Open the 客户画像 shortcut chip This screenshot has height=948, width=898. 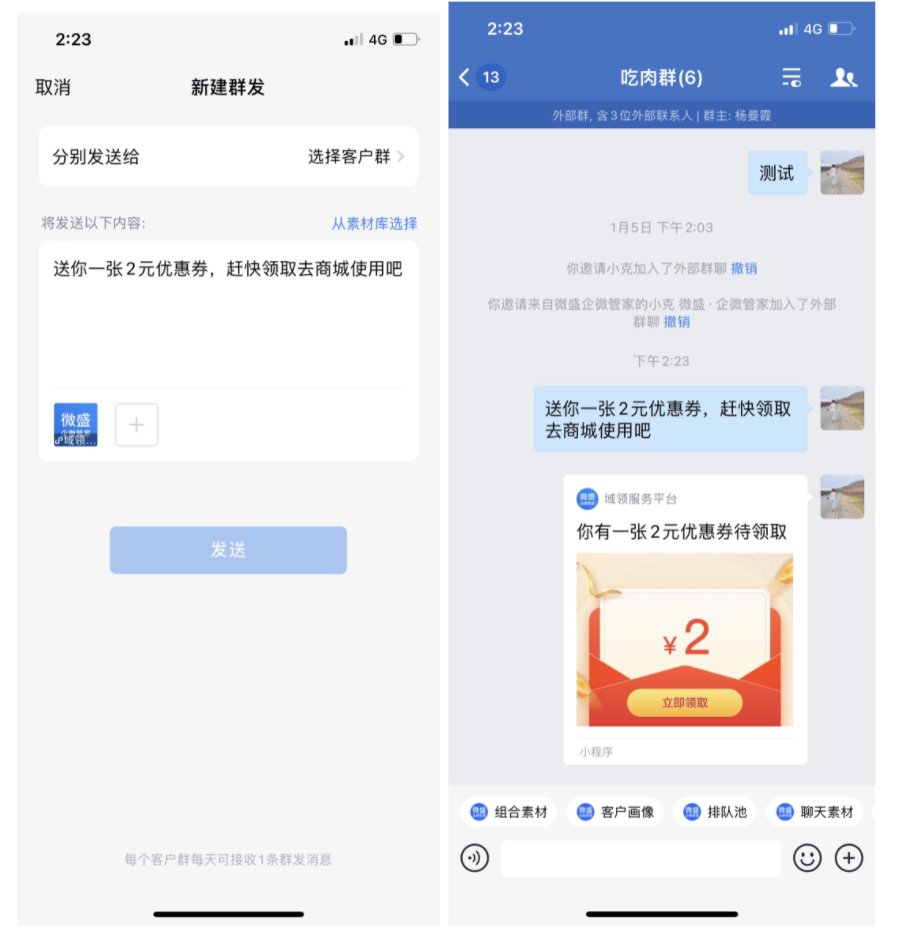click(616, 812)
